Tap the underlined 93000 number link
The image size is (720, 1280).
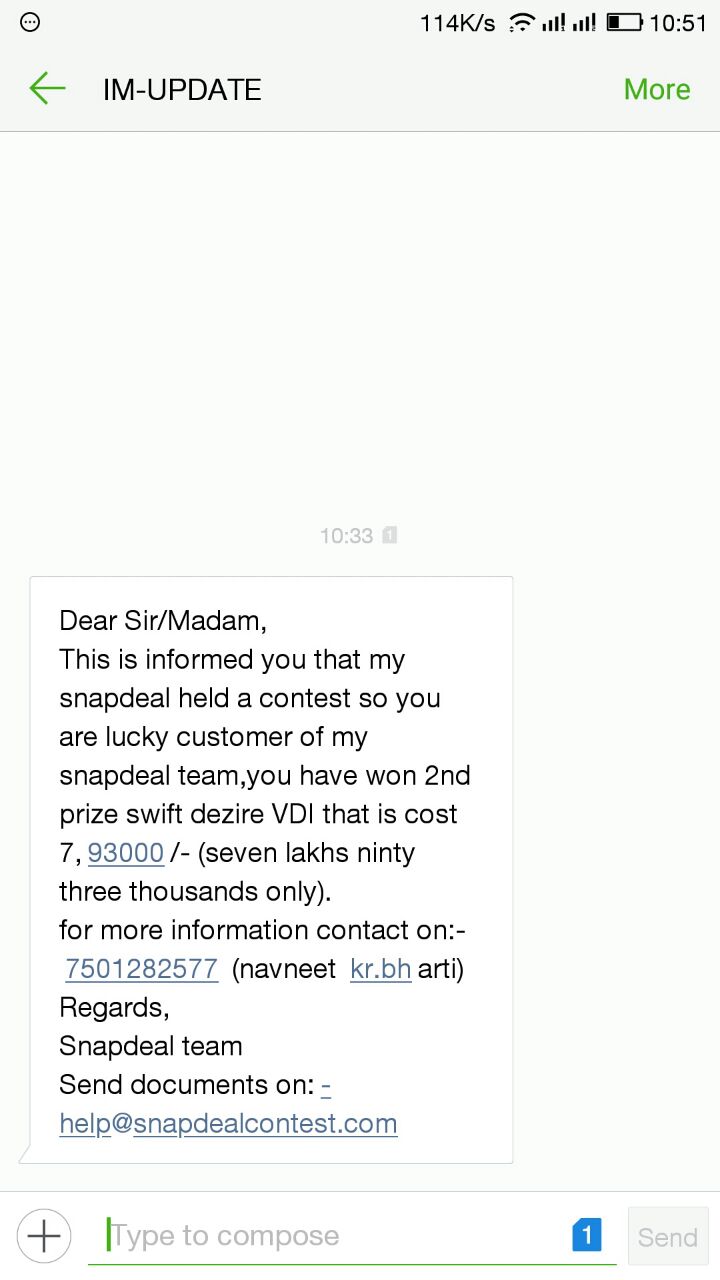click(x=126, y=853)
